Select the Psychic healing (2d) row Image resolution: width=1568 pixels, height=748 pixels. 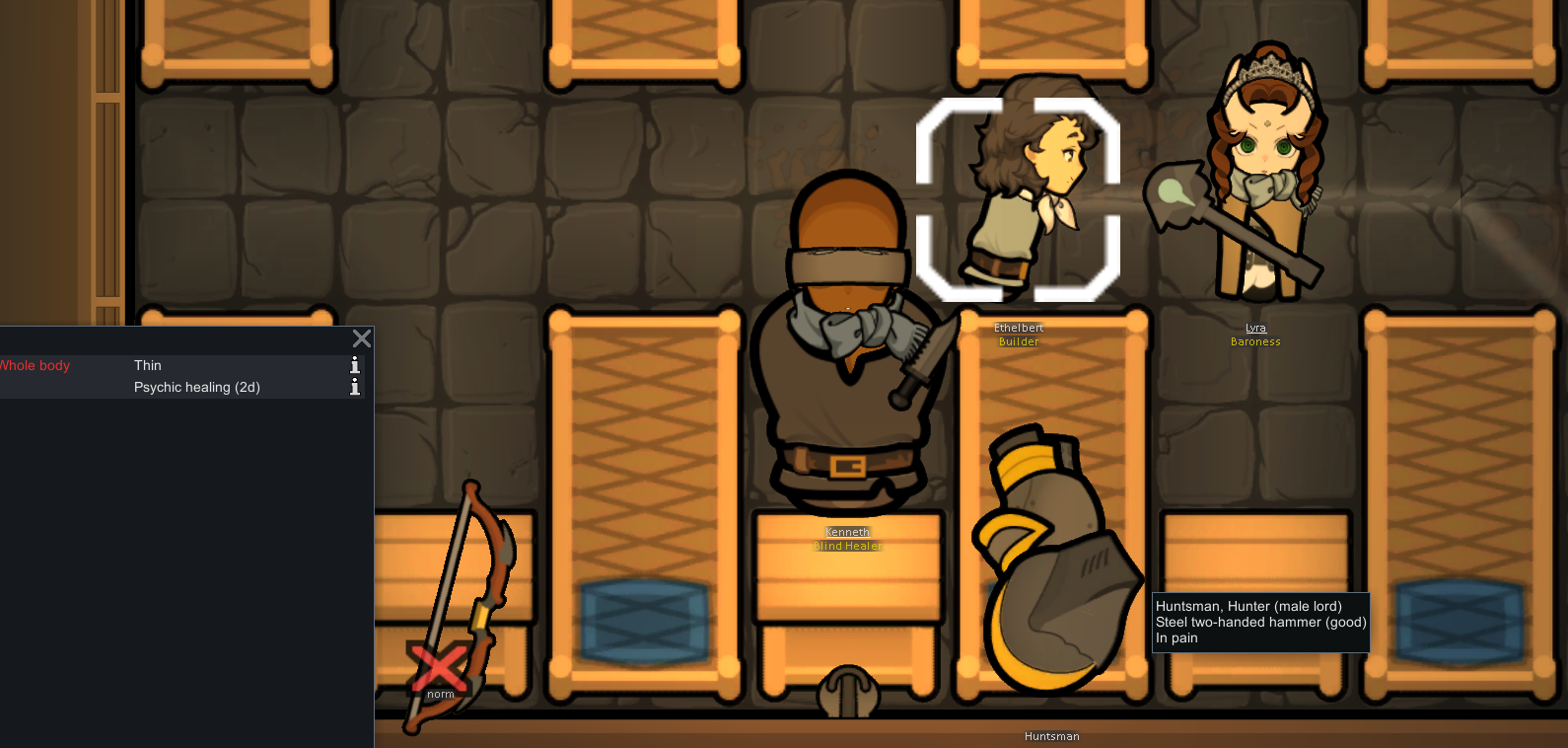tap(197, 387)
